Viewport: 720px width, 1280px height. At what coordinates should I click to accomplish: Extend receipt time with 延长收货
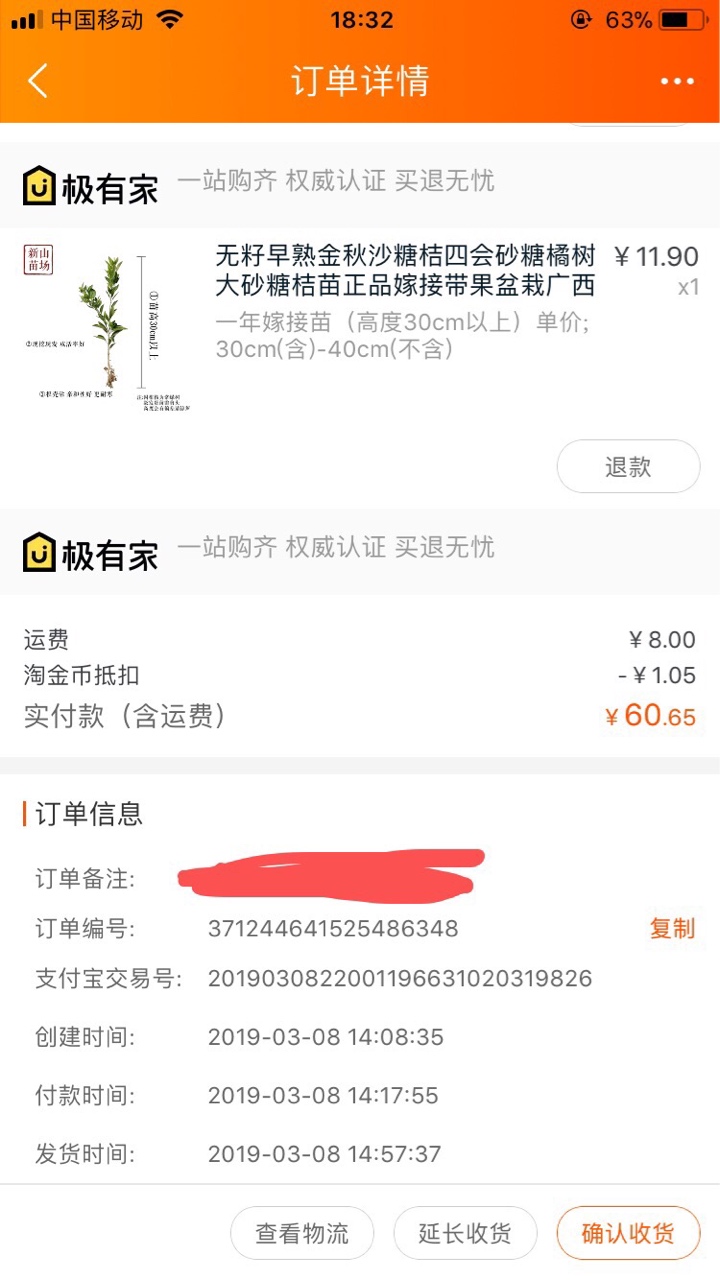[465, 1233]
